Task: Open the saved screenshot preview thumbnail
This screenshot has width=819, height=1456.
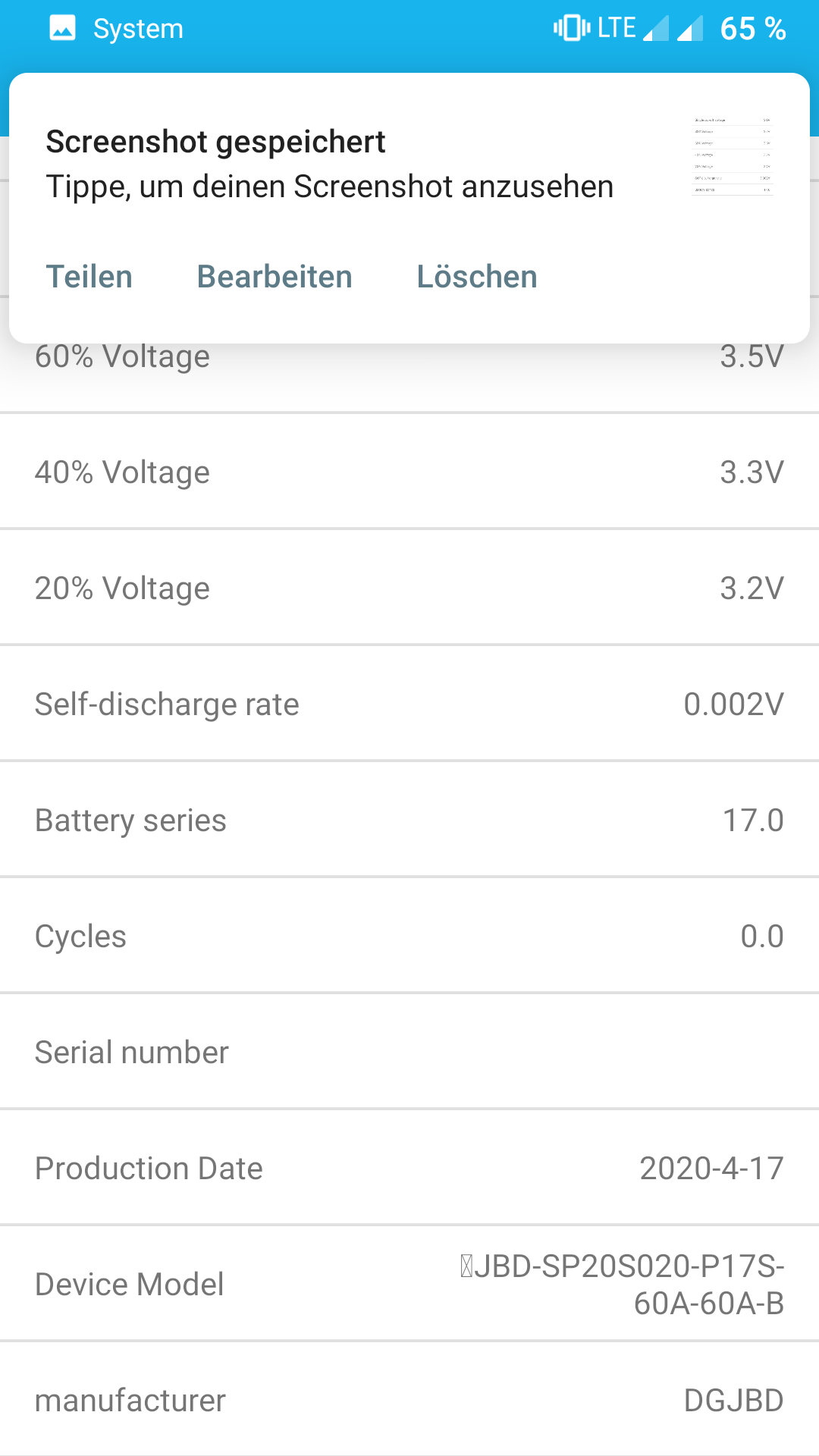Action: click(733, 155)
